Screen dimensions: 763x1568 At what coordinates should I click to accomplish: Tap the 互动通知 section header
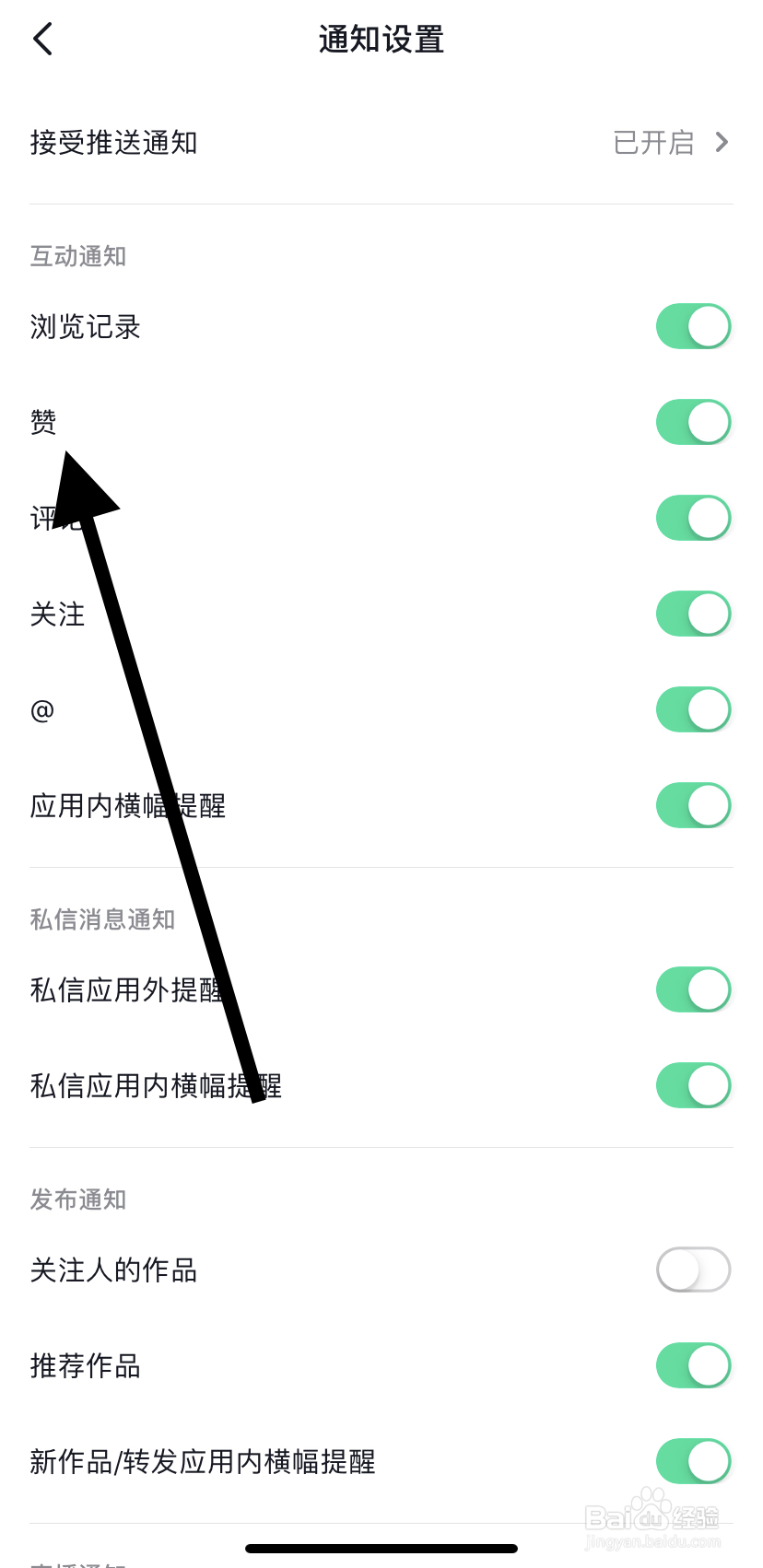(77, 256)
